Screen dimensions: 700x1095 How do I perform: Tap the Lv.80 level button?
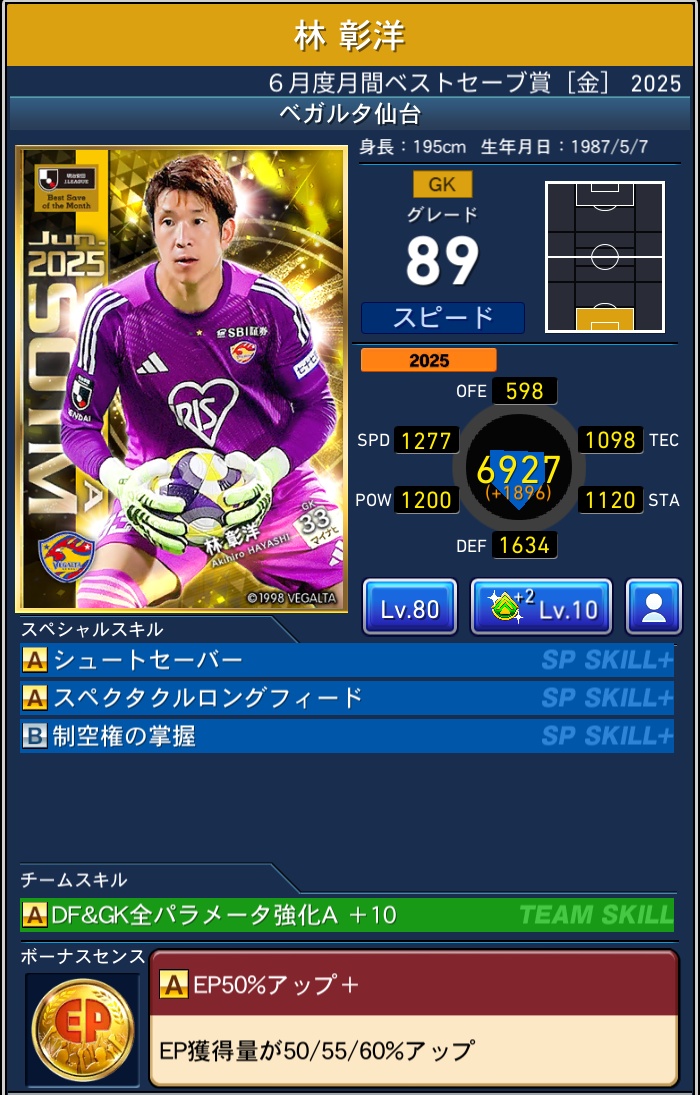coord(410,607)
